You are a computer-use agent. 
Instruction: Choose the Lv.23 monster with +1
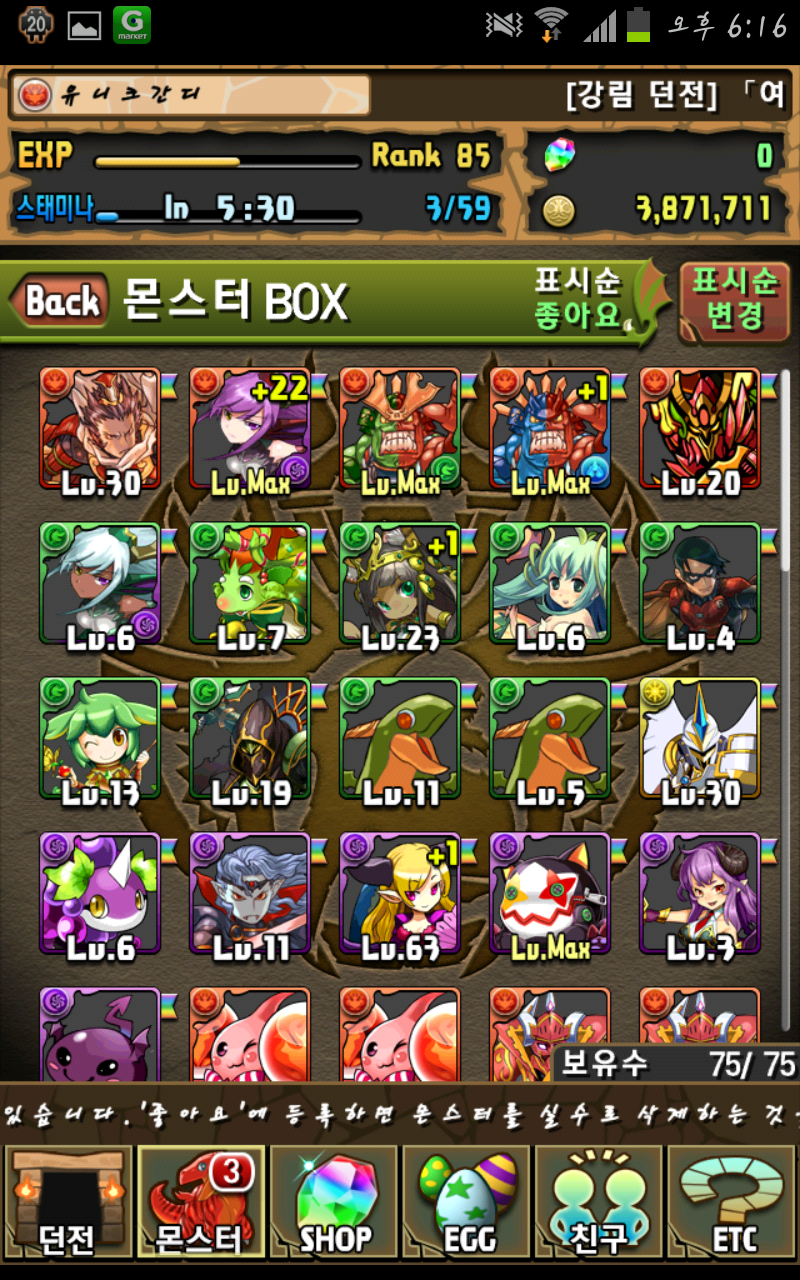point(400,586)
